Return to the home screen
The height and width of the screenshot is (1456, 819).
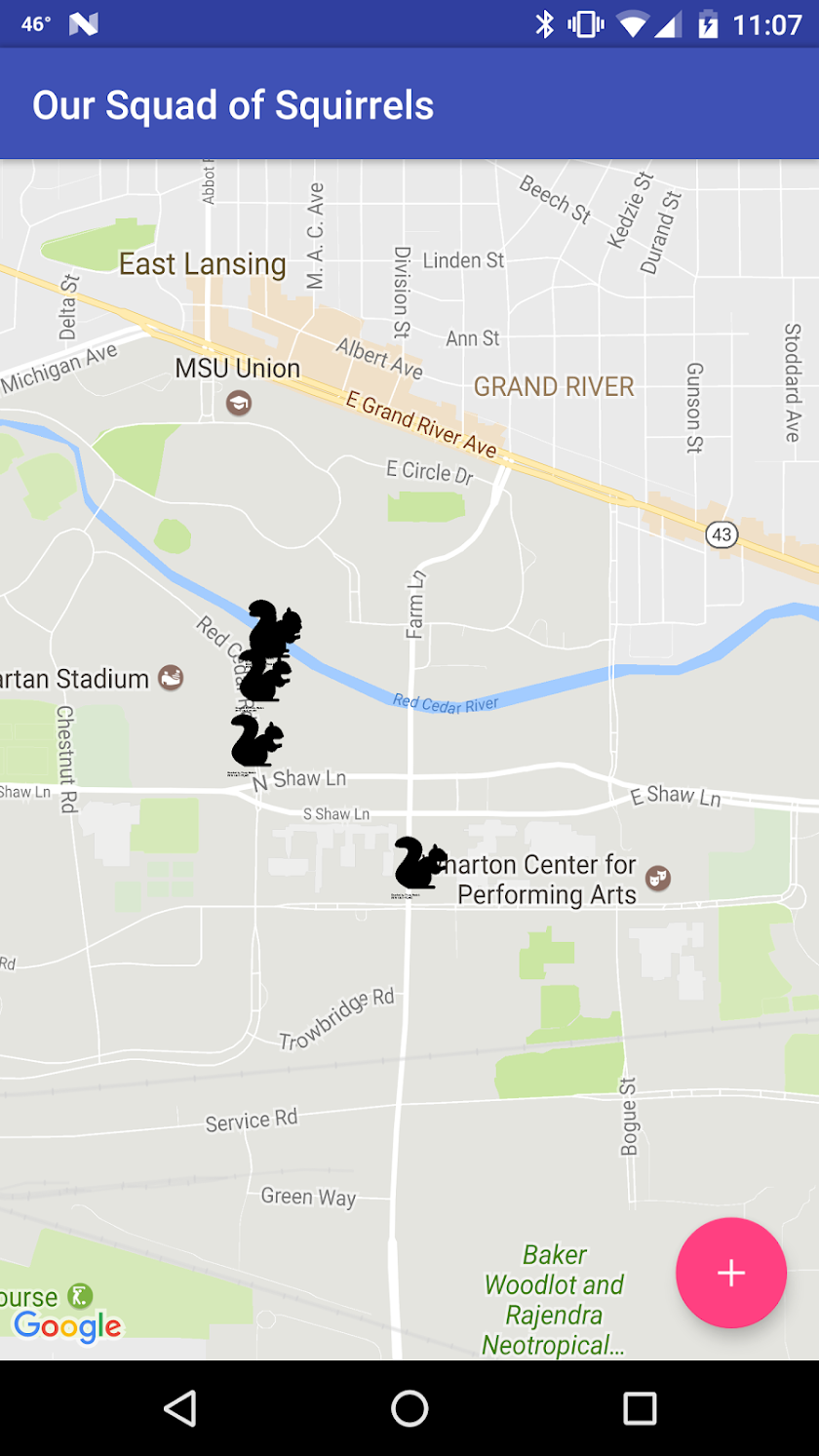point(409,1408)
